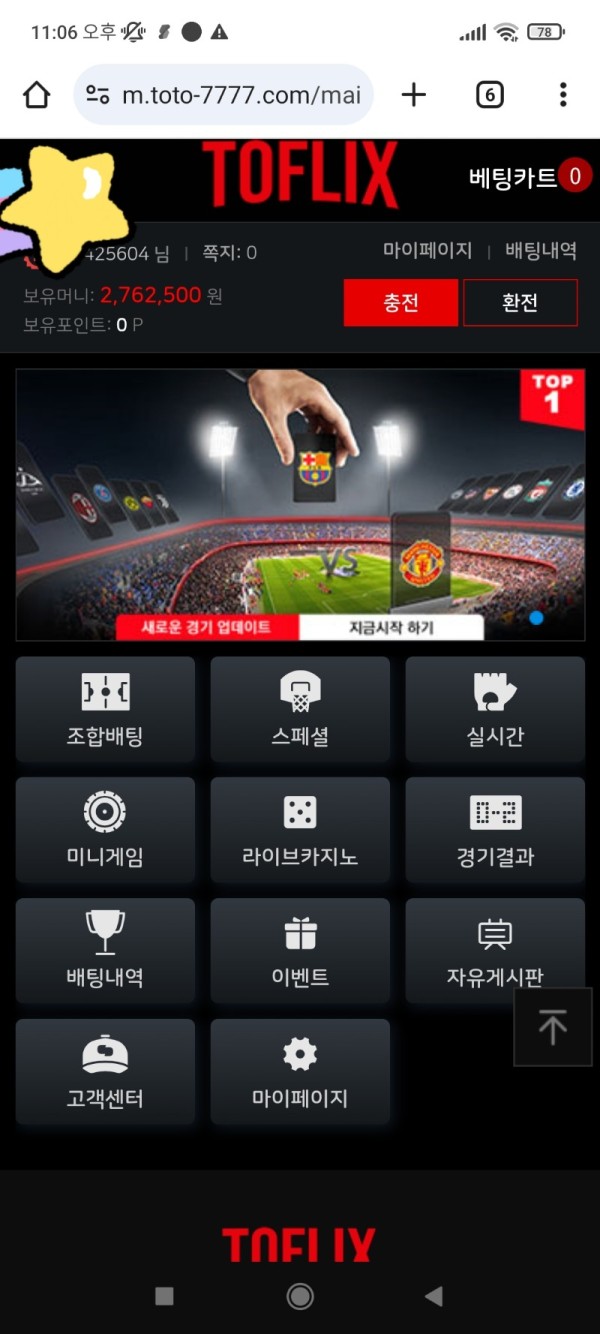The height and width of the screenshot is (1334, 600).
Task: Open a new browser tab
Action: pos(413,95)
